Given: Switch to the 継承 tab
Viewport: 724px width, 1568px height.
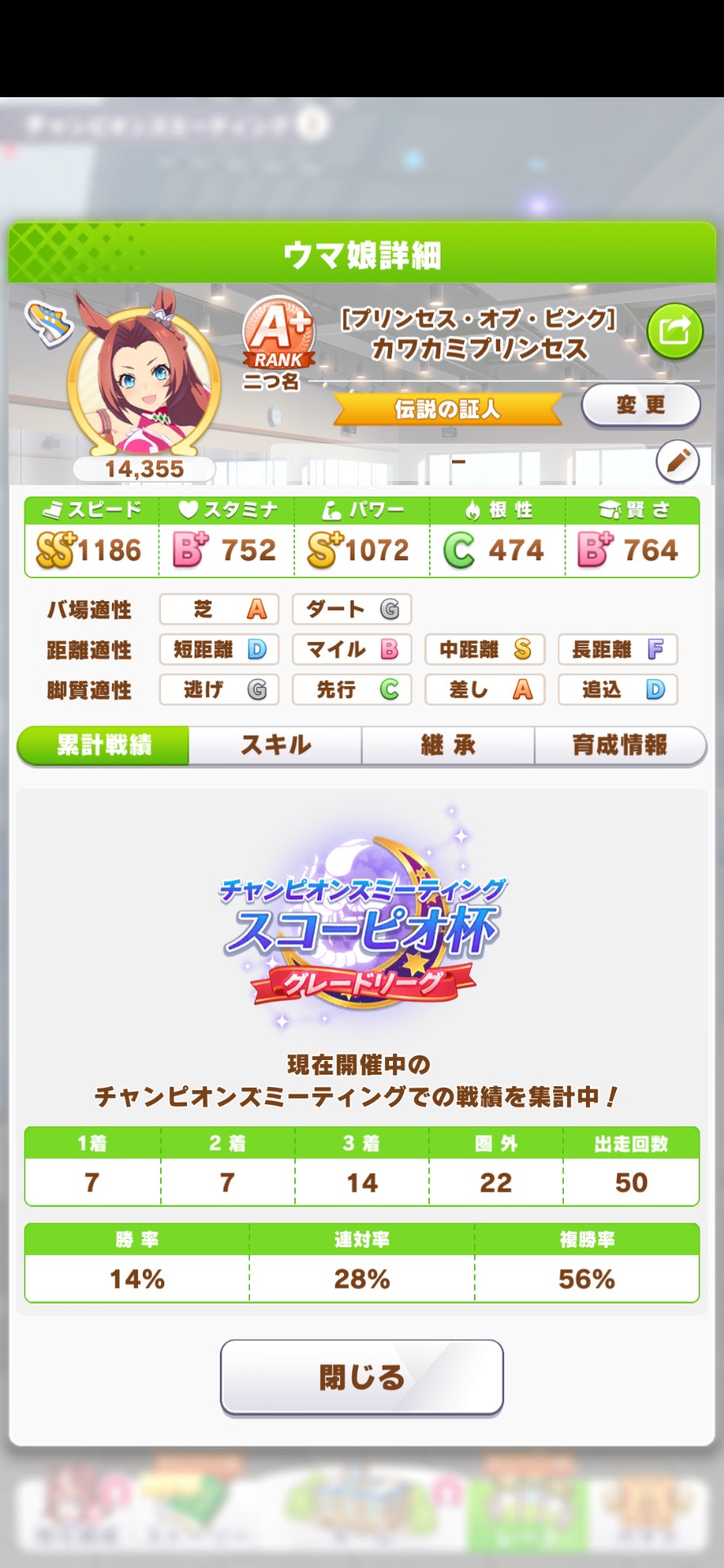Looking at the screenshot, I should click(x=448, y=745).
